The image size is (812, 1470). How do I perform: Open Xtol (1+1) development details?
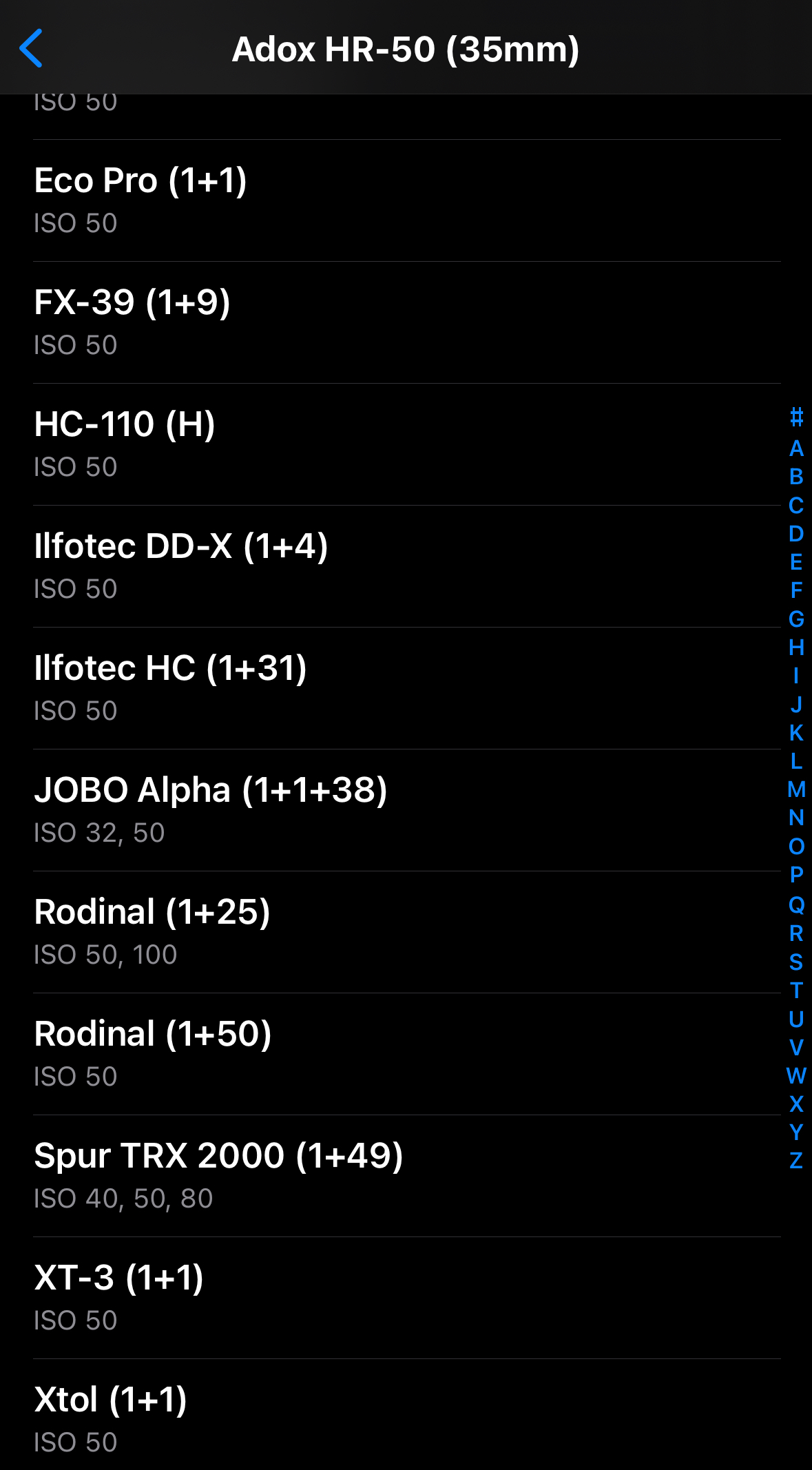point(406,1416)
